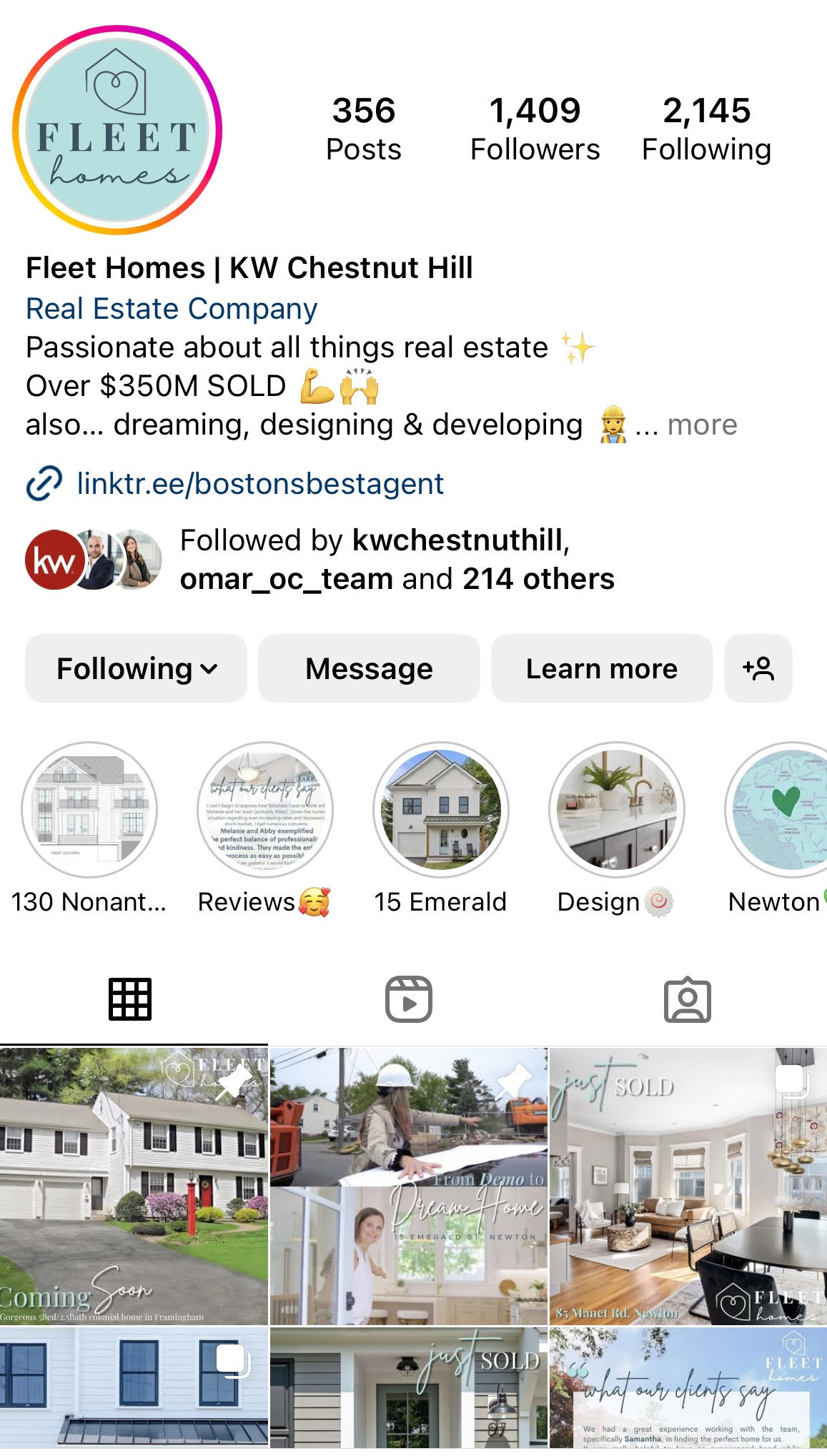Open the From Demo to Dream Home post
The width and height of the screenshot is (827, 1456).
point(409,1187)
